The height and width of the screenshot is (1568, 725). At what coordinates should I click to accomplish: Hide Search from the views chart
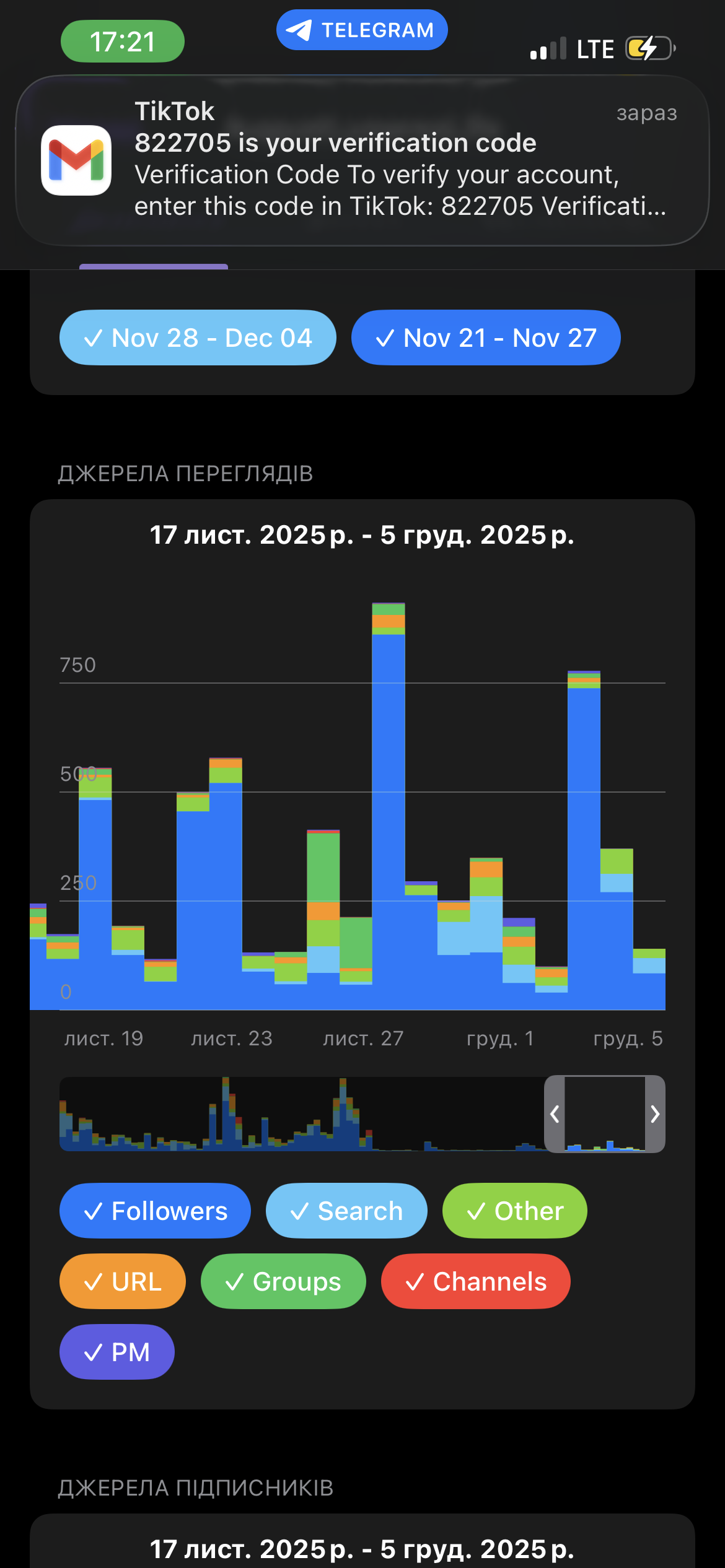coord(346,1211)
